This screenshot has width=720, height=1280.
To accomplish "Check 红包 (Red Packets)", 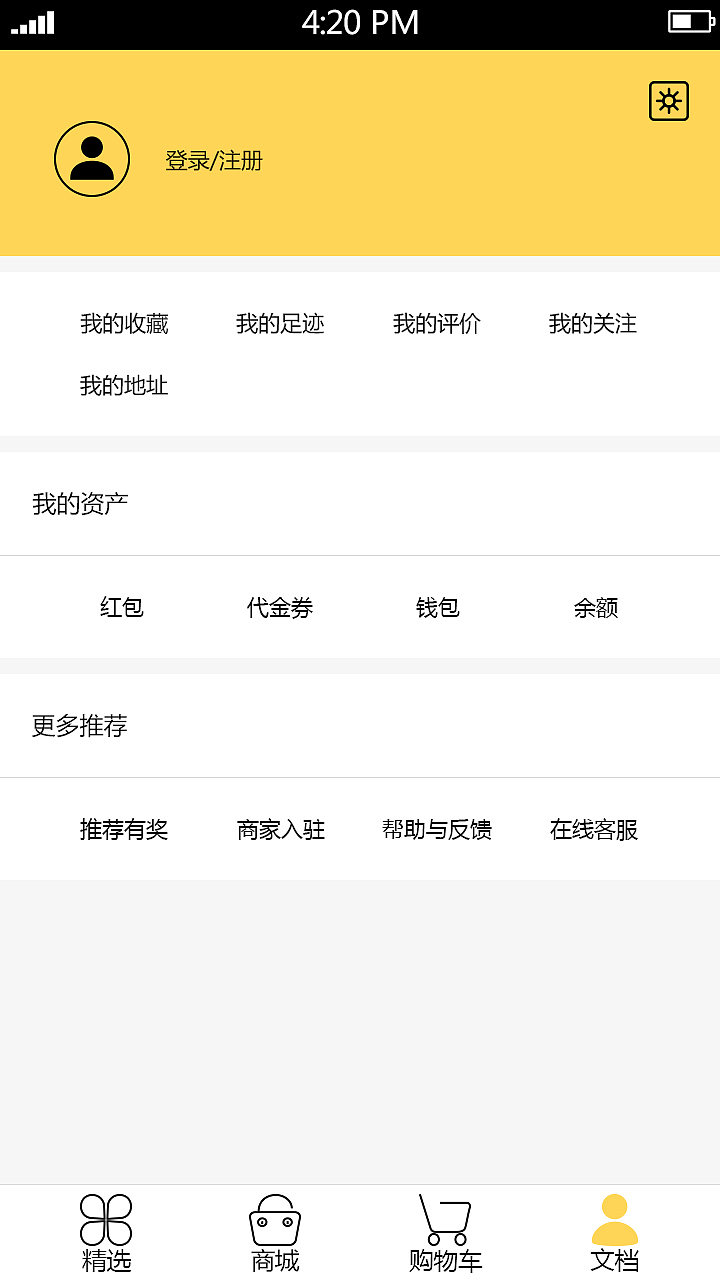I will point(120,607).
